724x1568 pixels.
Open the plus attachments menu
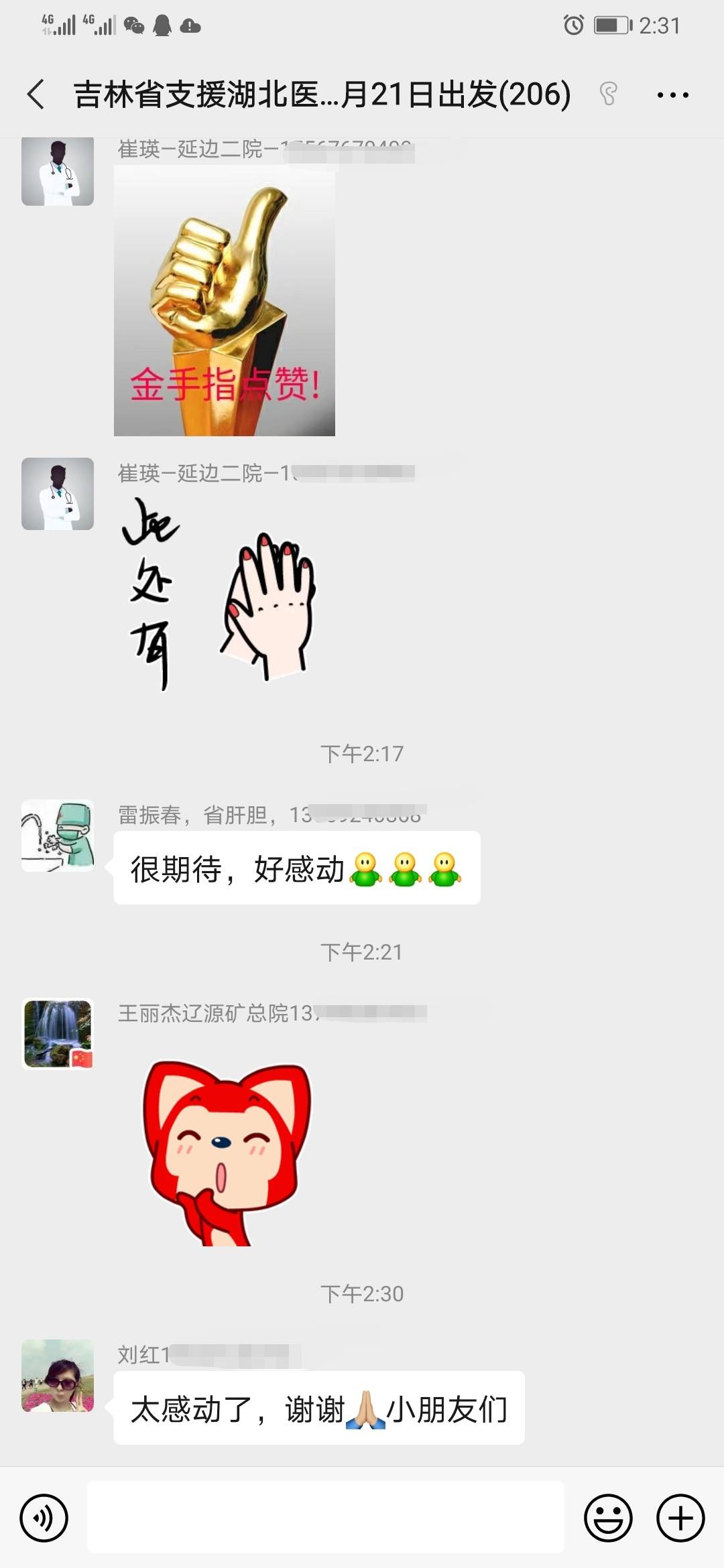click(x=680, y=1518)
